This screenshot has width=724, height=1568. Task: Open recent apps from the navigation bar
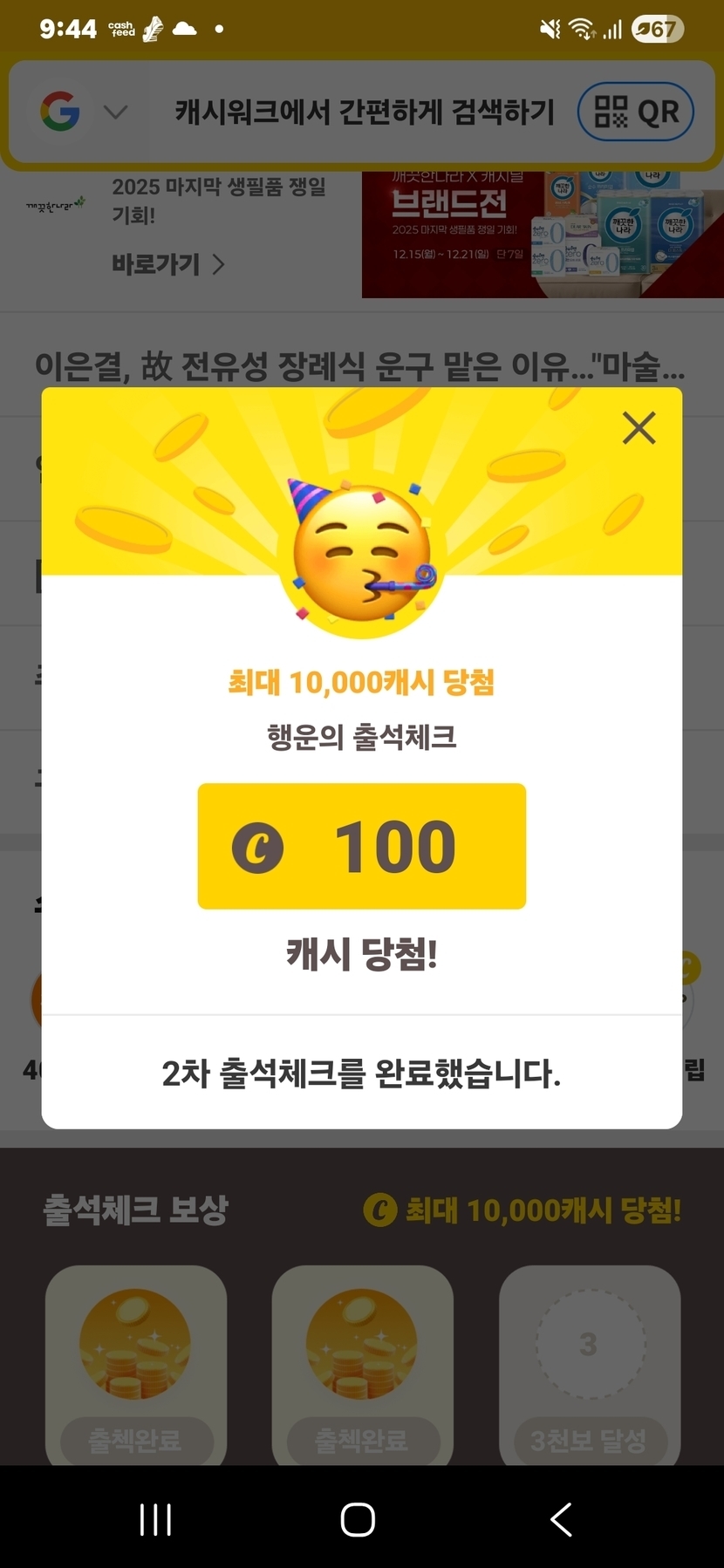pyautogui.click(x=156, y=1519)
